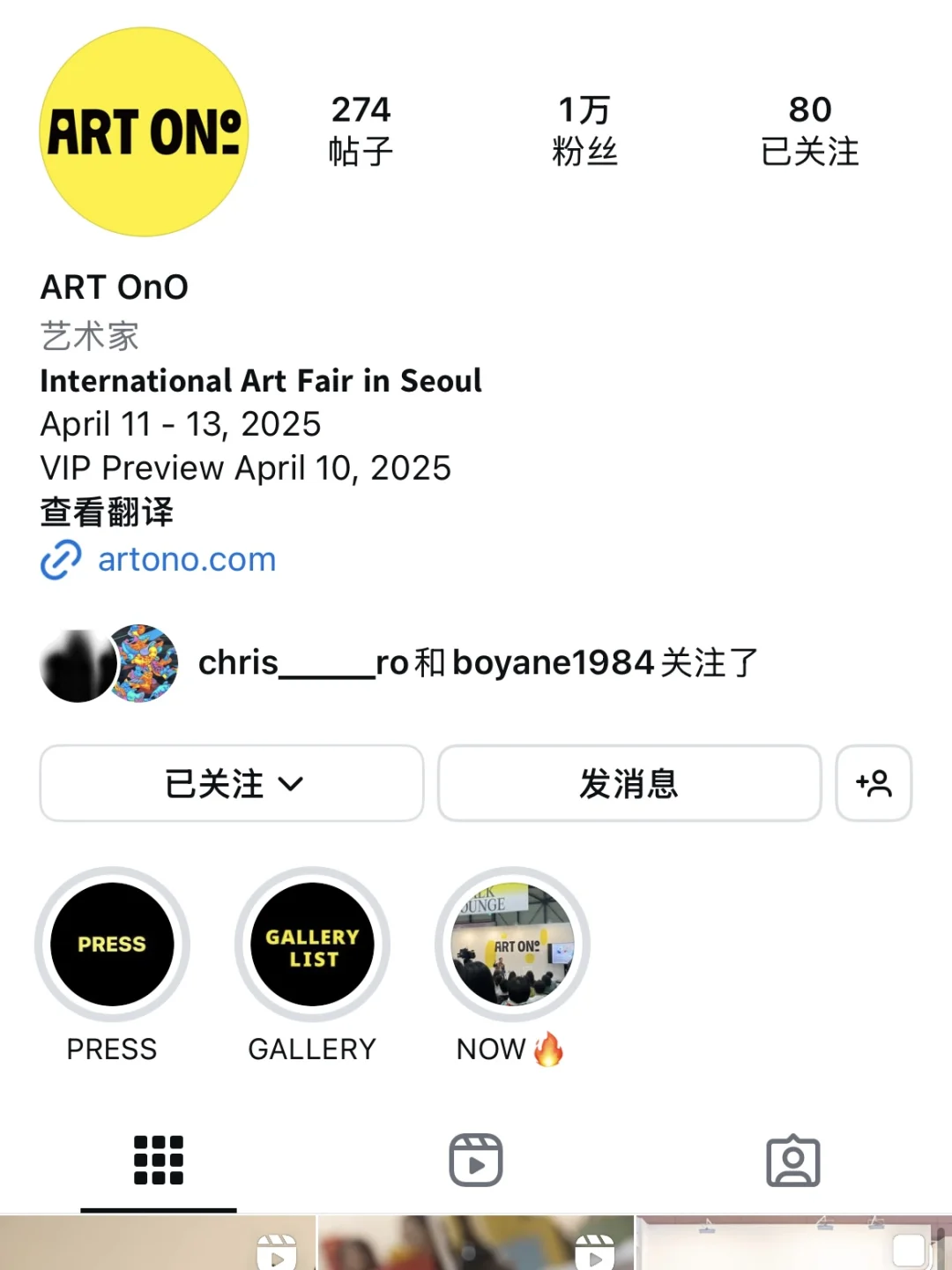Image resolution: width=952 pixels, height=1270 pixels.
Task: Send a message via 发消息
Action: click(x=629, y=783)
